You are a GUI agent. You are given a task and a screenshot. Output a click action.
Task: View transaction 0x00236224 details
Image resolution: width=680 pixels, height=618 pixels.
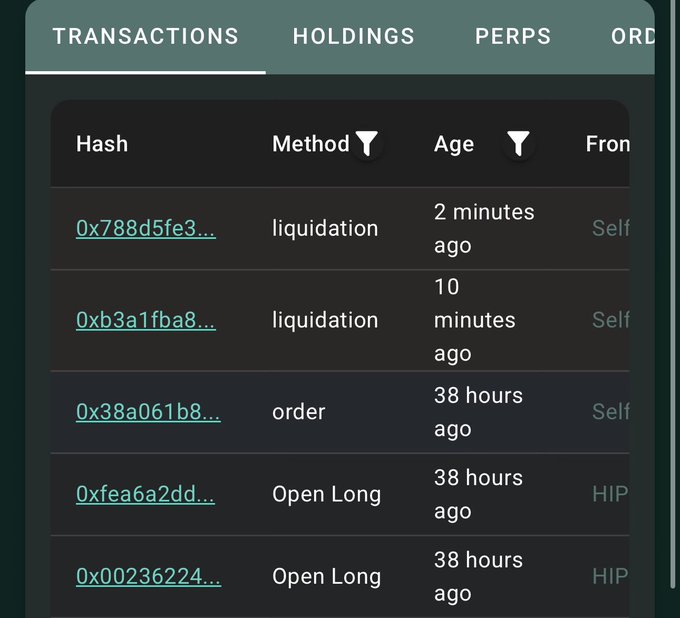click(148, 577)
